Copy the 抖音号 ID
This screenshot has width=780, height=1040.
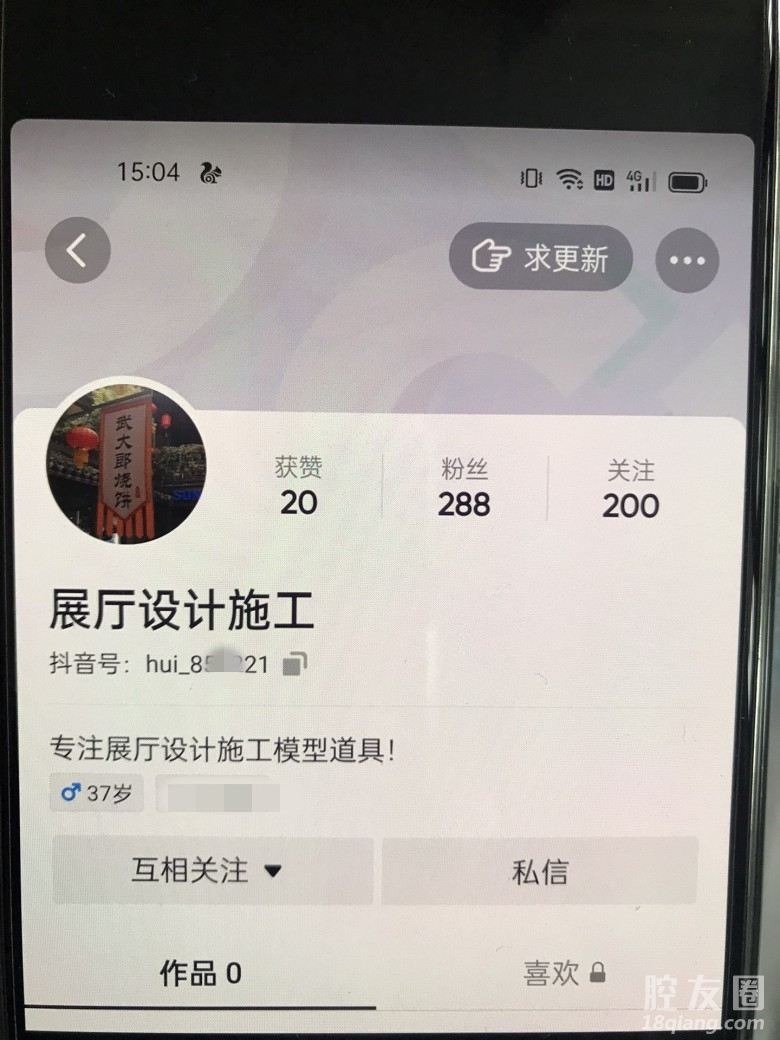point(296,664)
